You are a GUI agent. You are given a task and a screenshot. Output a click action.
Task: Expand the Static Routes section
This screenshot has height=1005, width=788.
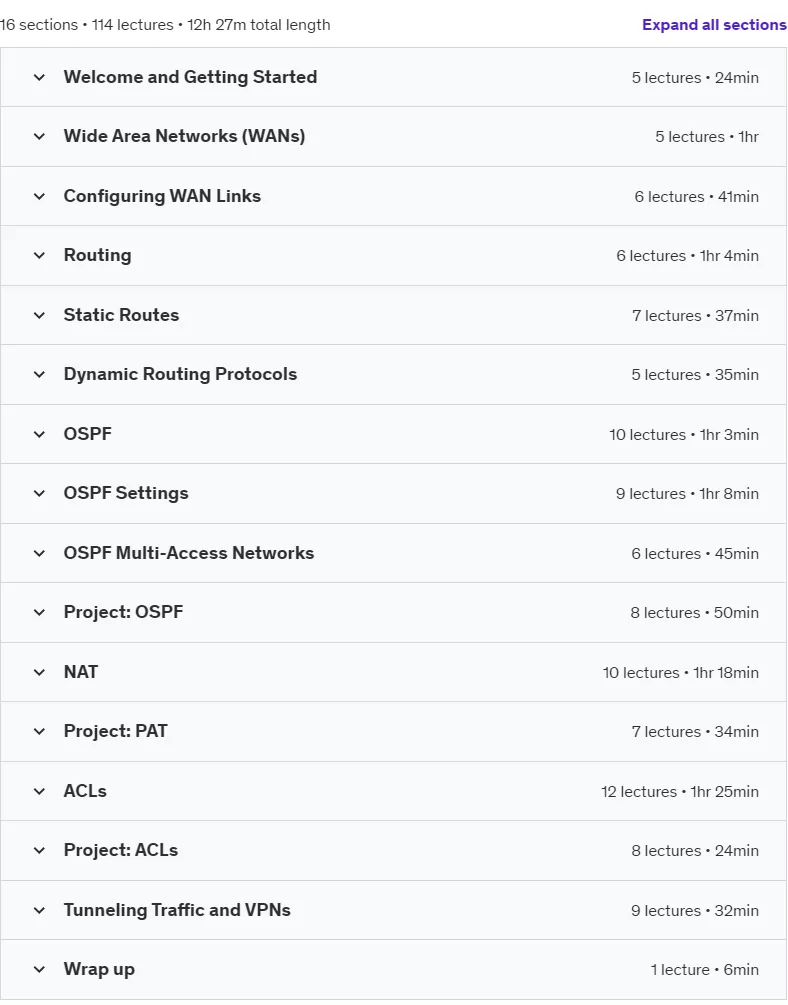point(393,315)
